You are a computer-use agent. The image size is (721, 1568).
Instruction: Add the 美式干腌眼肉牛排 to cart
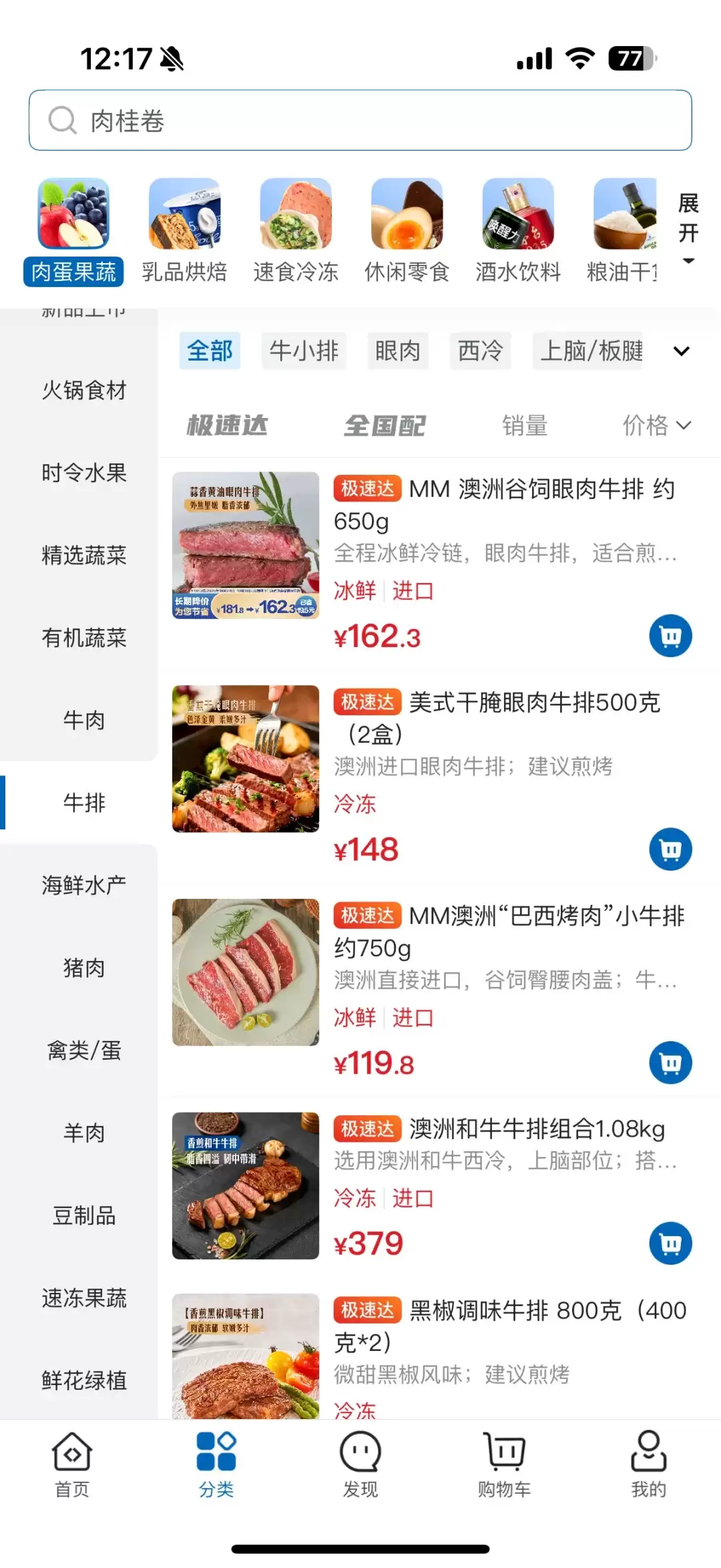pyautogui.click(x=670, y=849)
